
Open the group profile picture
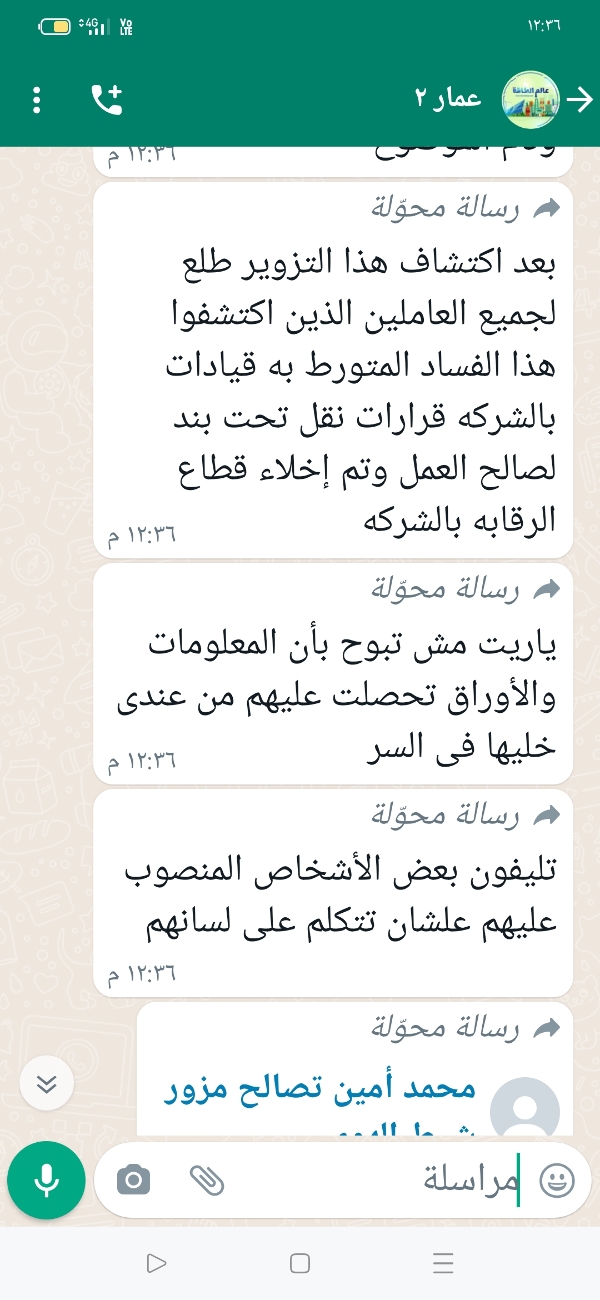pos(530,98)
